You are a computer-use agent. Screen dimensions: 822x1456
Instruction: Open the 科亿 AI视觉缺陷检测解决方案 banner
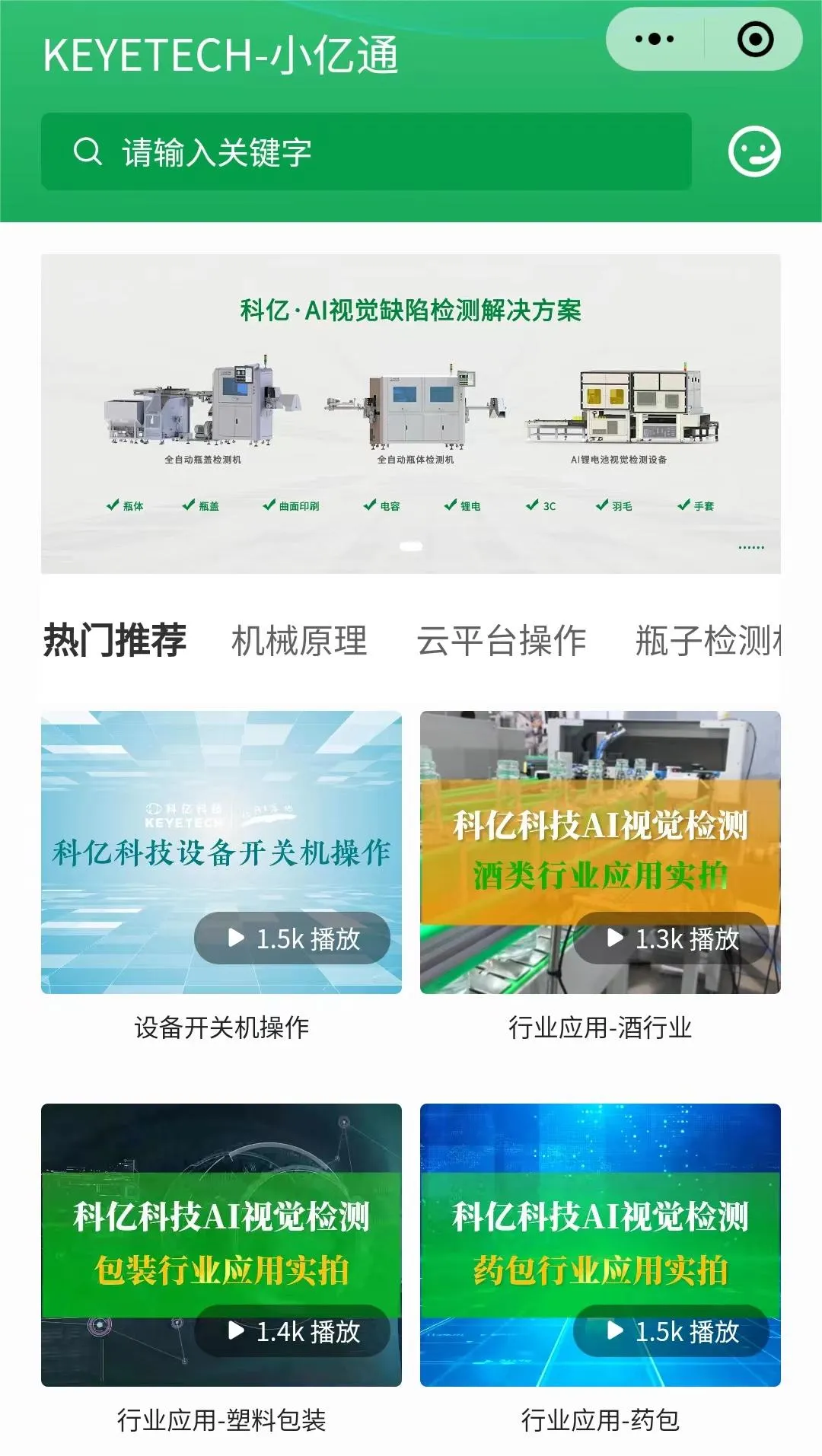(411, 413)
